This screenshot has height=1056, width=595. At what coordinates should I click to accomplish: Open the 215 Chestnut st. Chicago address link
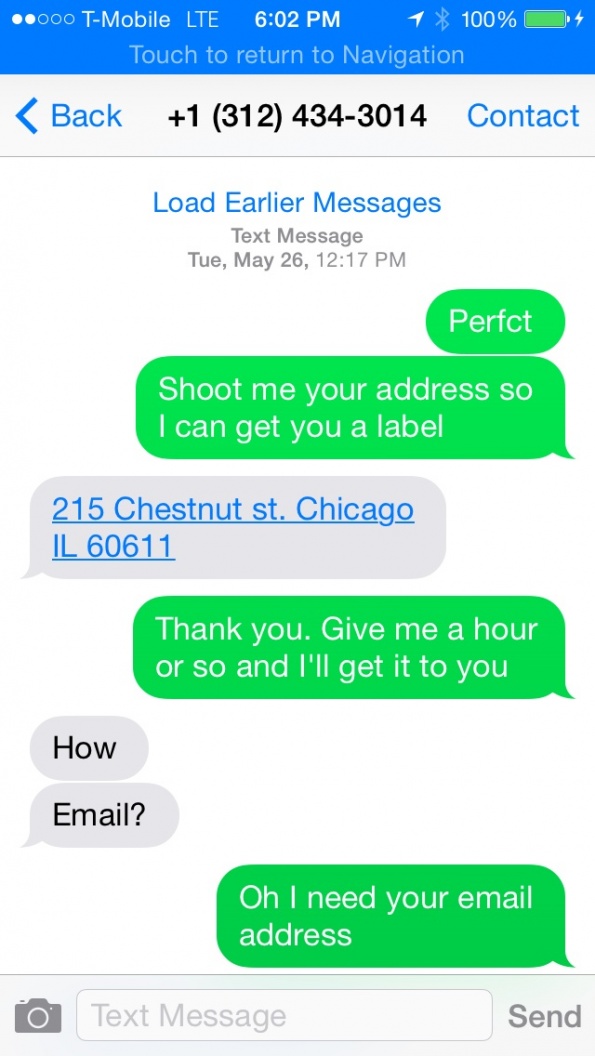click(x=232, y=528)
